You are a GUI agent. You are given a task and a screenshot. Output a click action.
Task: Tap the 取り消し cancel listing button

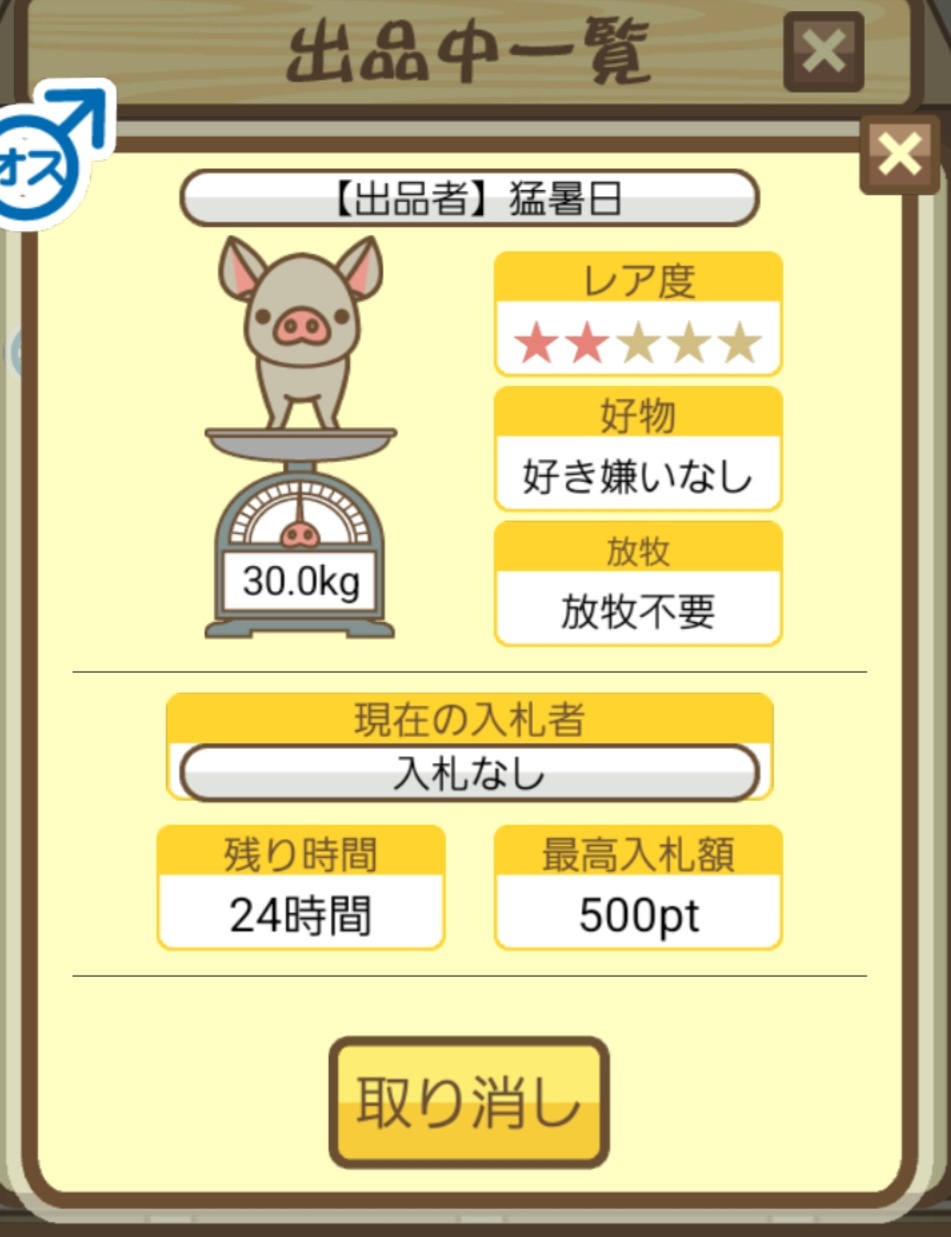[468, 1102]
